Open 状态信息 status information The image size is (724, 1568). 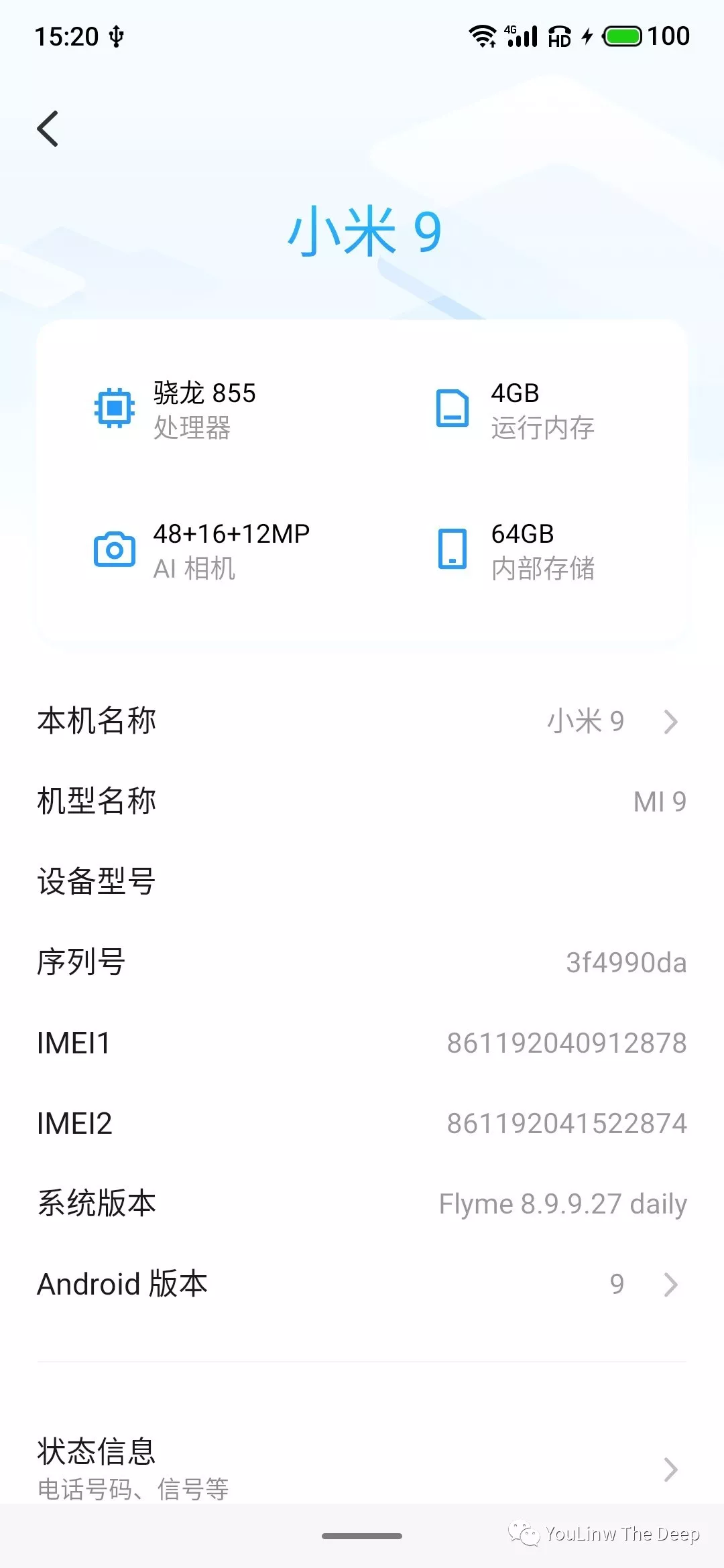tap(362, 1467)
